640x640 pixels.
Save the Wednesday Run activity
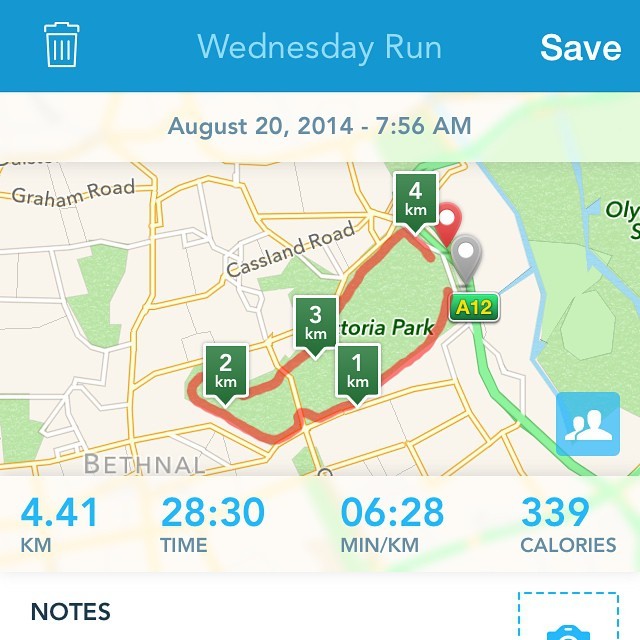click(x=580, y=47)
